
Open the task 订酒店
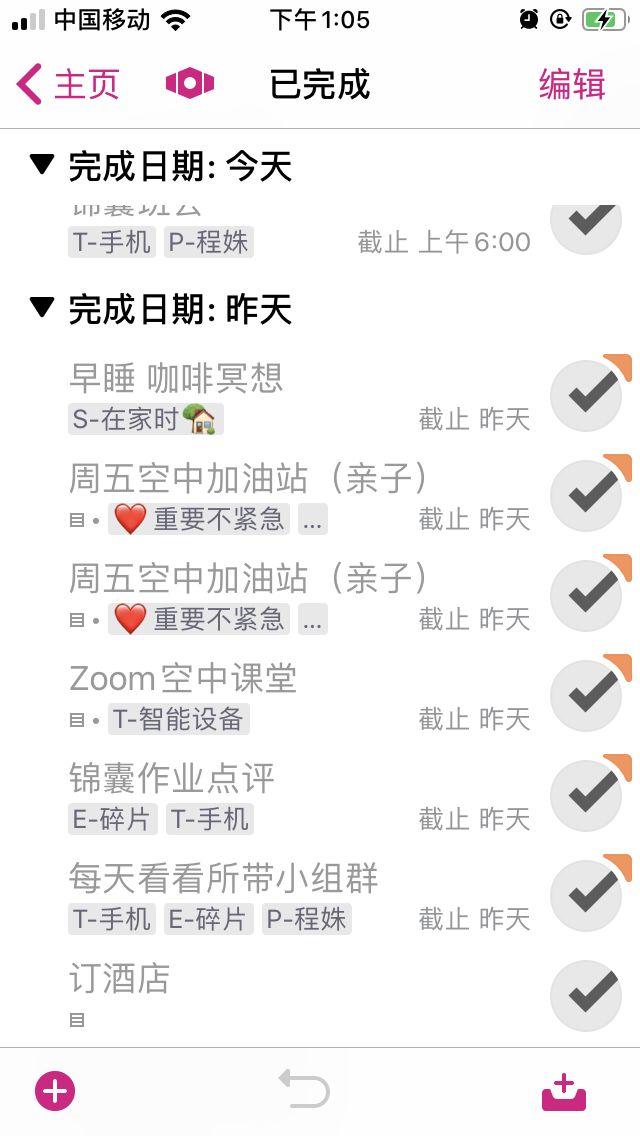click(x=299, y=995)
